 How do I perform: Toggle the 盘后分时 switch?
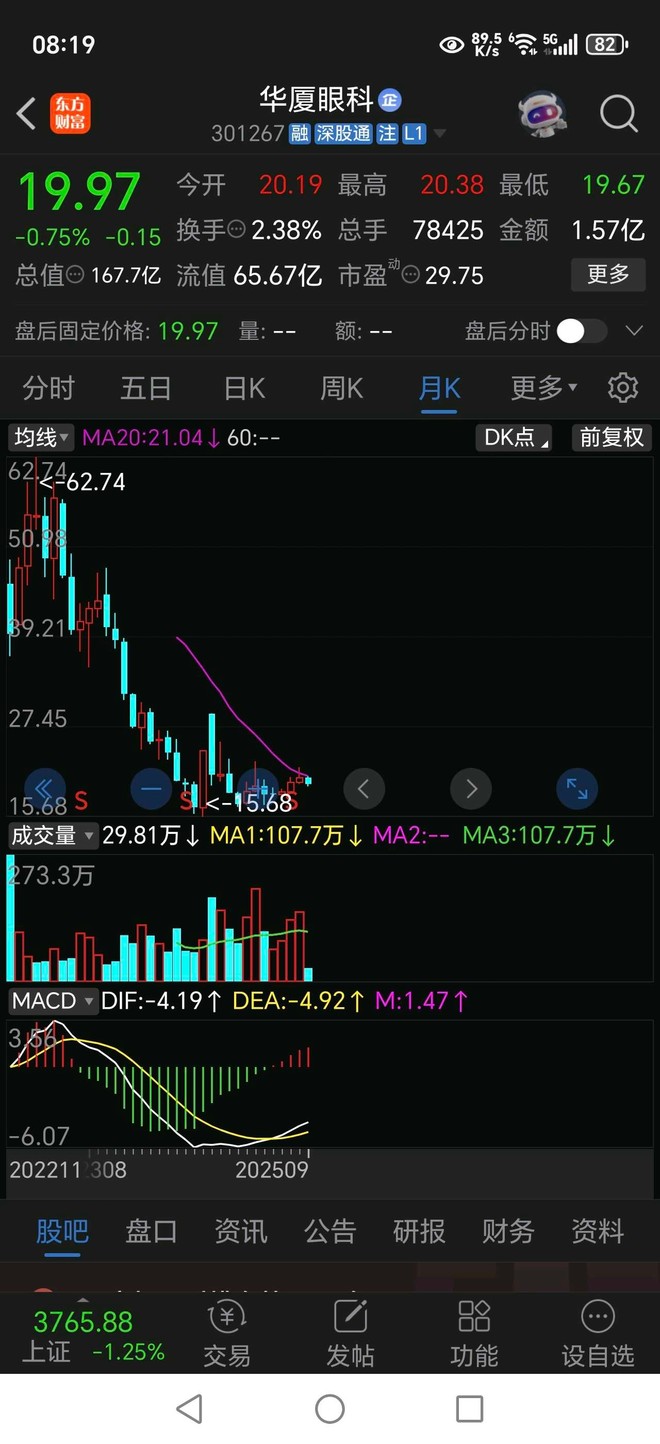click(x=581, y=331)
